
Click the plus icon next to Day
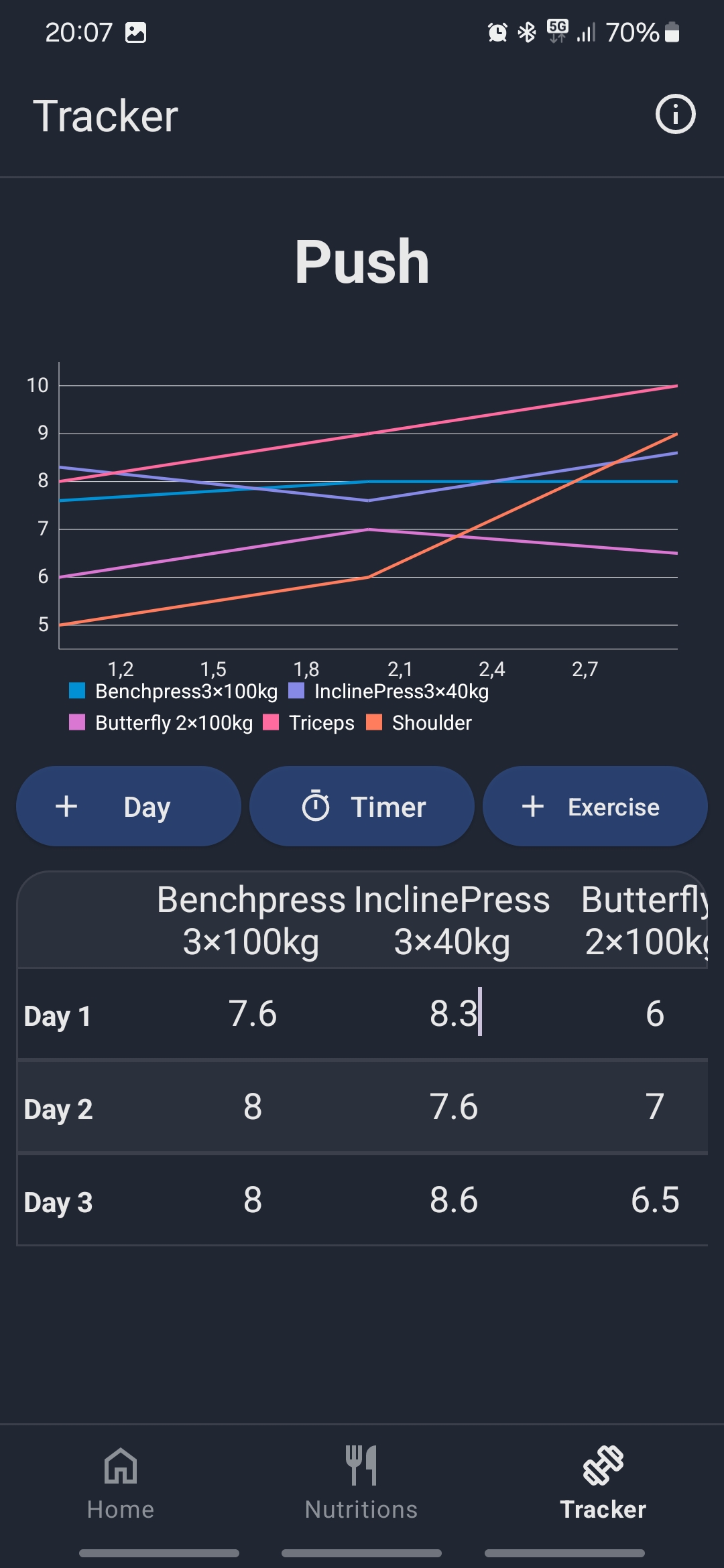coord(67,806)
